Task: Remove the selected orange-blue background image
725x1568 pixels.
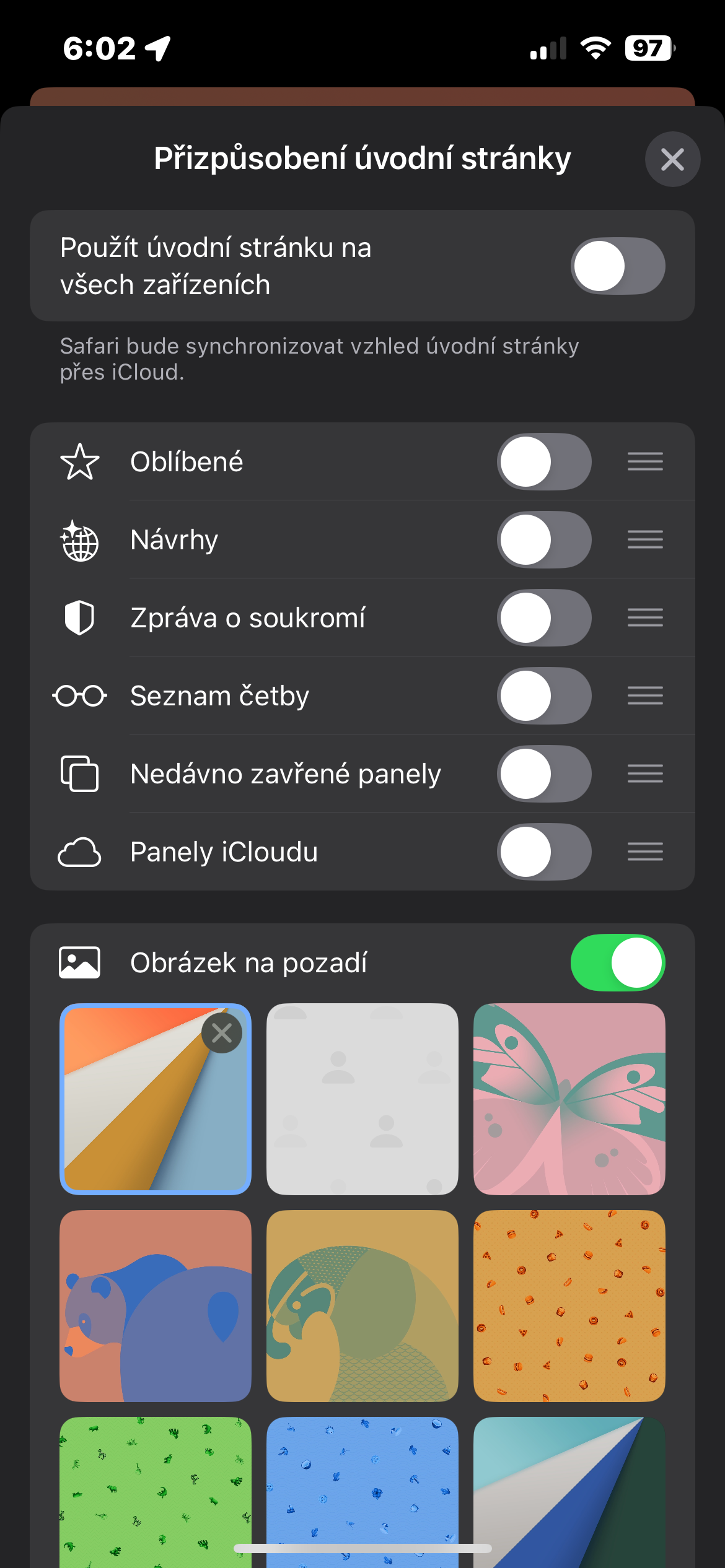Action: 222,1033
